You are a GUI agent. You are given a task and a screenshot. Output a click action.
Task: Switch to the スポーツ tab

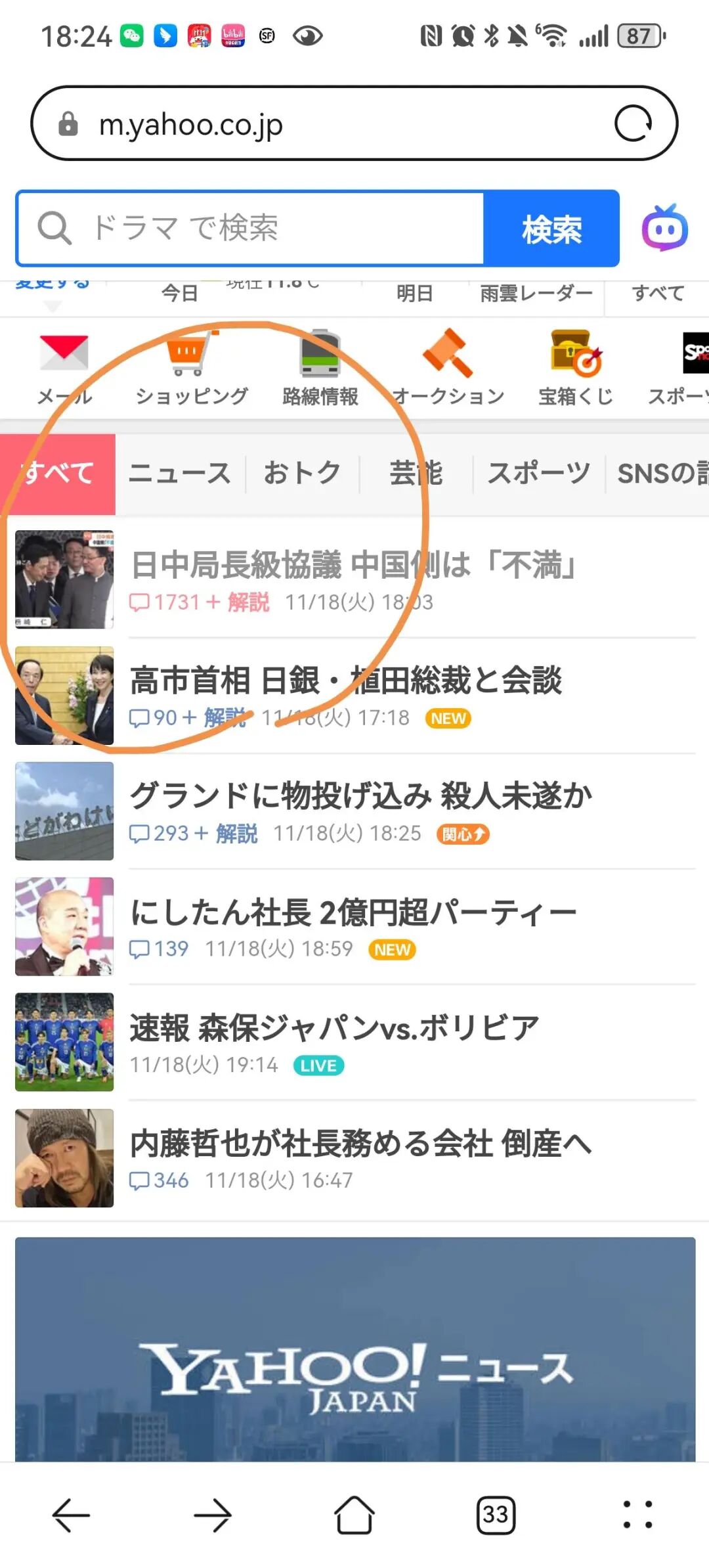point(538,474)
